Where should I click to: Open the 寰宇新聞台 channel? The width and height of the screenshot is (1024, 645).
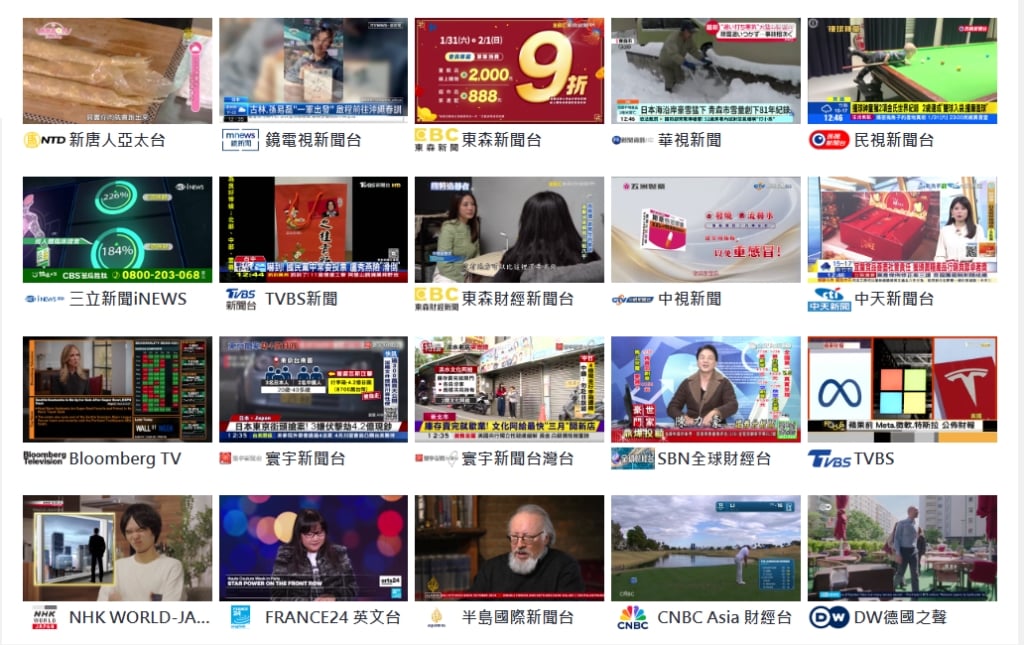313,389
